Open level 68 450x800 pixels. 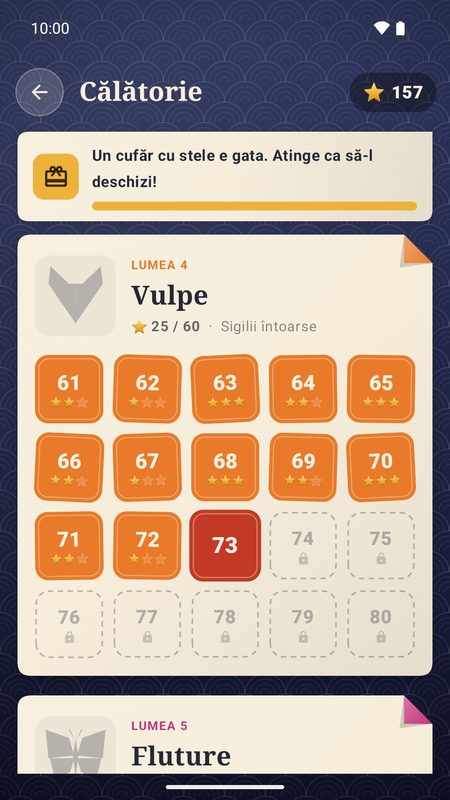[225, 467]
